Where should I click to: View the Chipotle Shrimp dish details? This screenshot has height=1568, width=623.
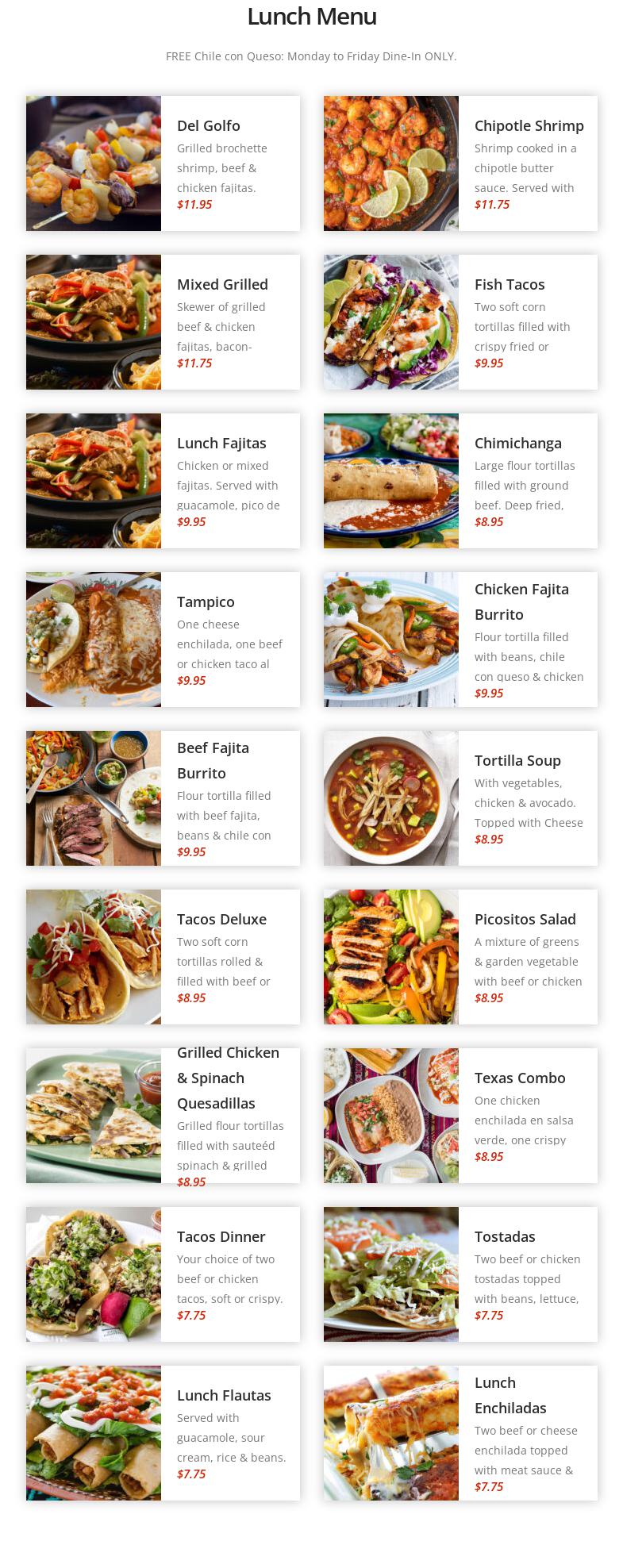pos(529,126)
